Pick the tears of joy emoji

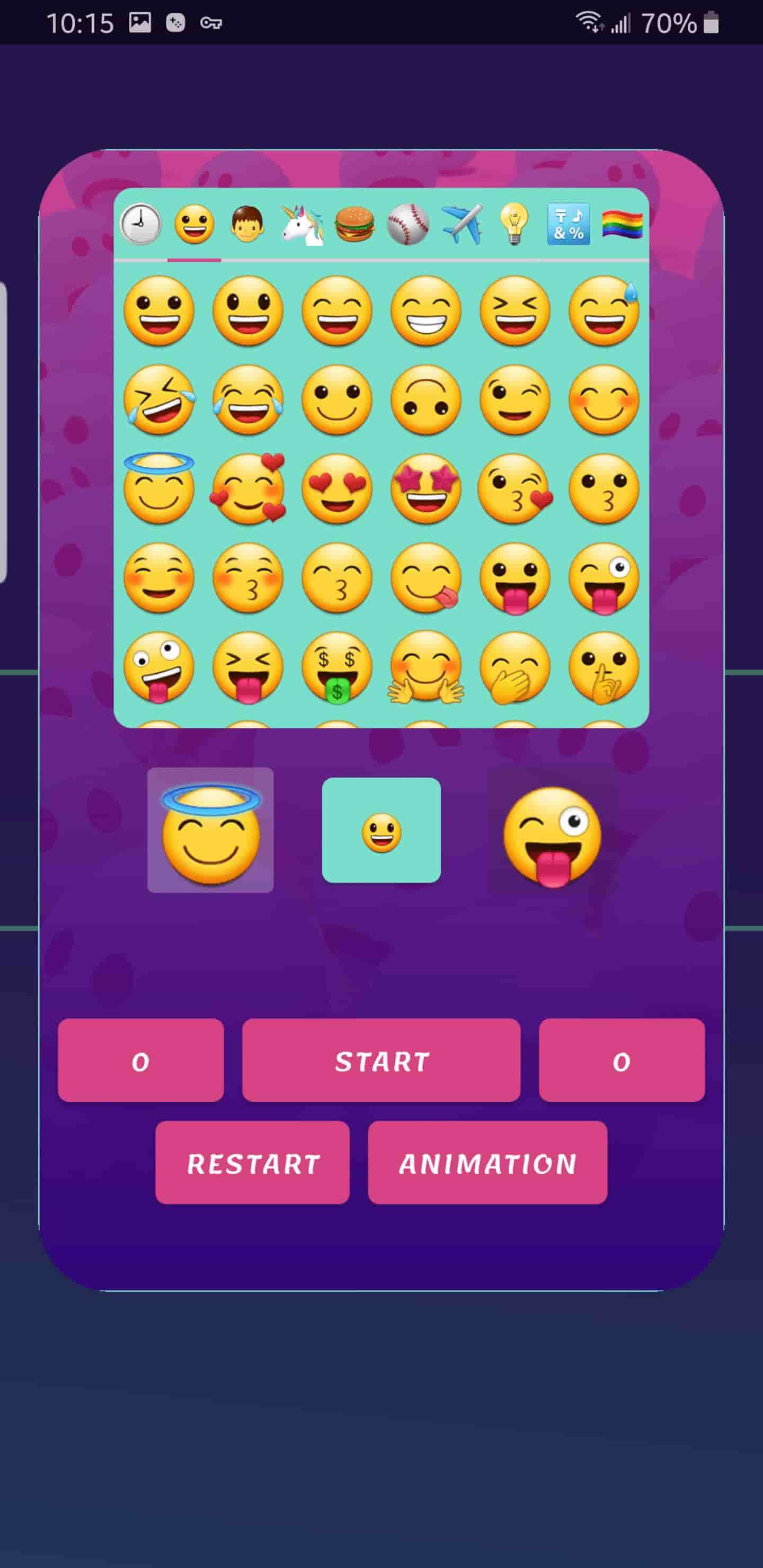point(248,400)
